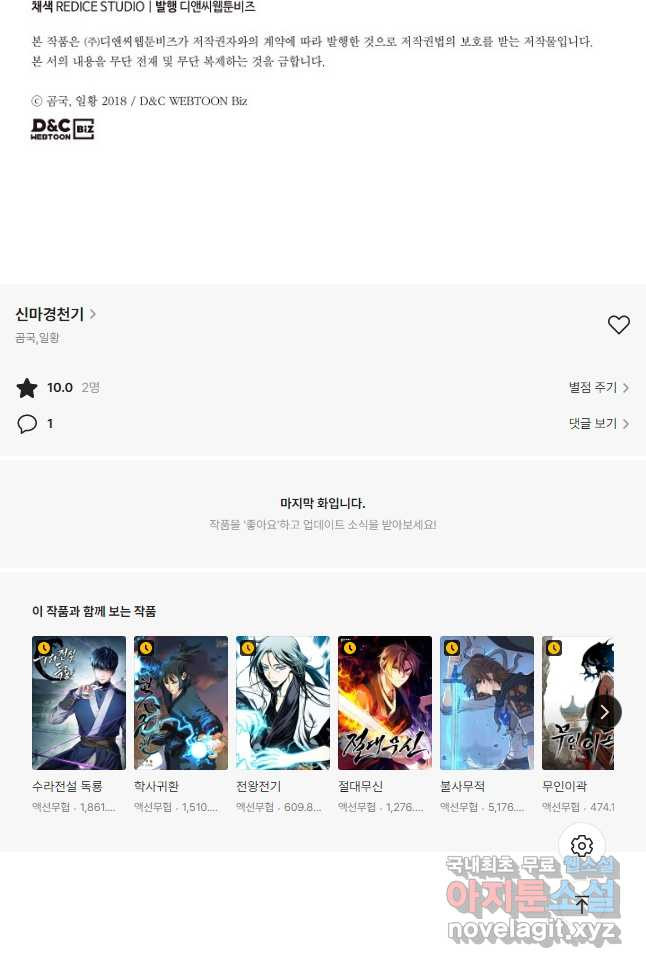Open the 학사귀환 webtoon
Viewport: 646px width, 968px height.
[x=181, y=703]
